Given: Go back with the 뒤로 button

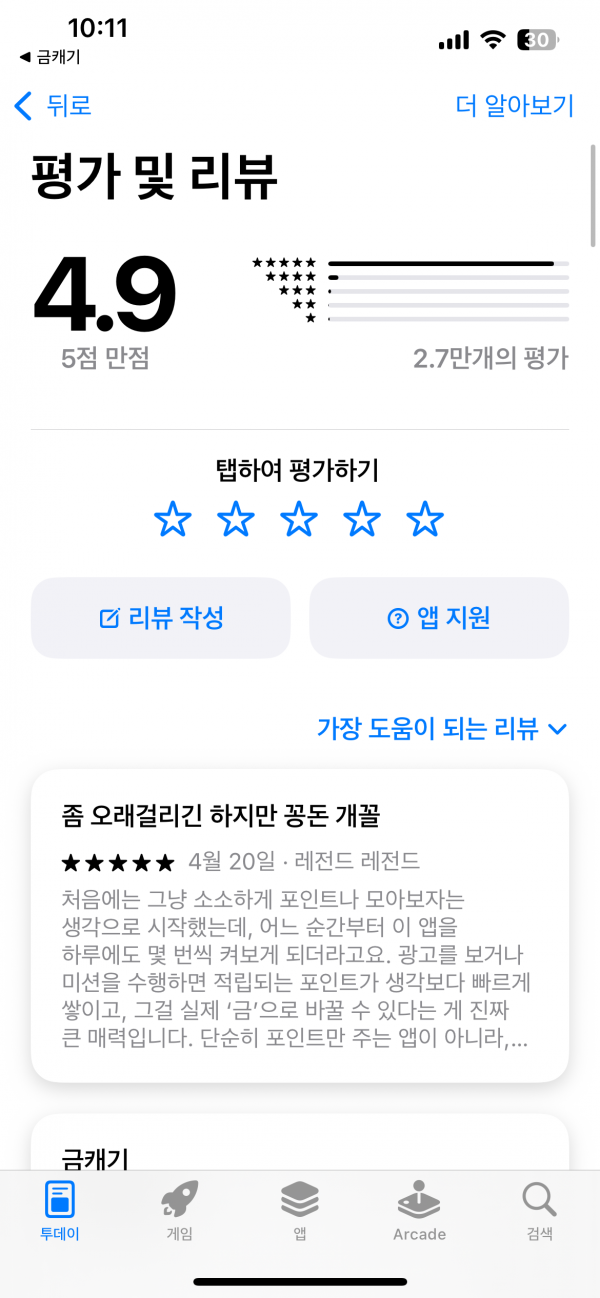Looking at the screenshot, I should [54, 106].
